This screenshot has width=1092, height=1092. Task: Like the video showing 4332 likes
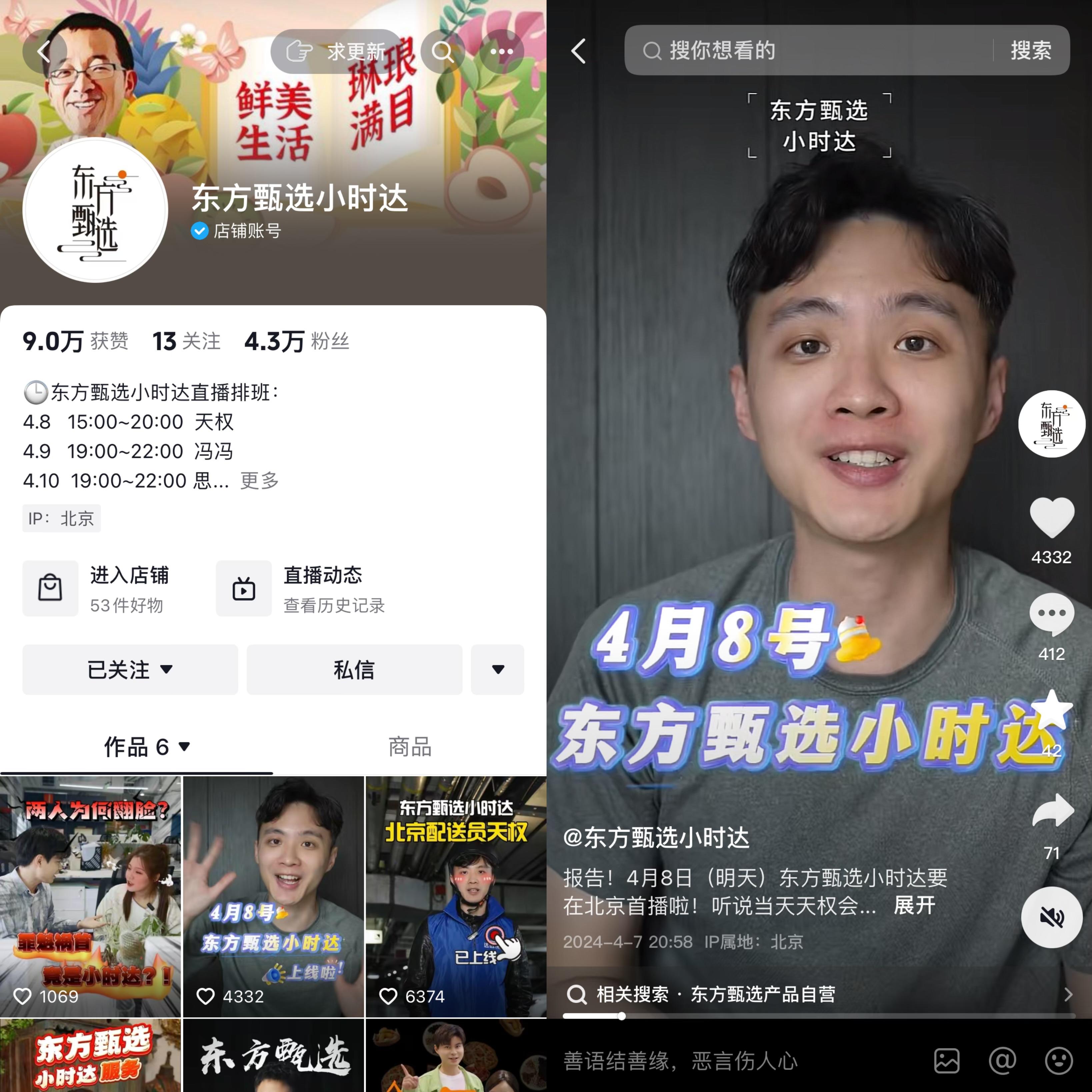click(1051, 517)
